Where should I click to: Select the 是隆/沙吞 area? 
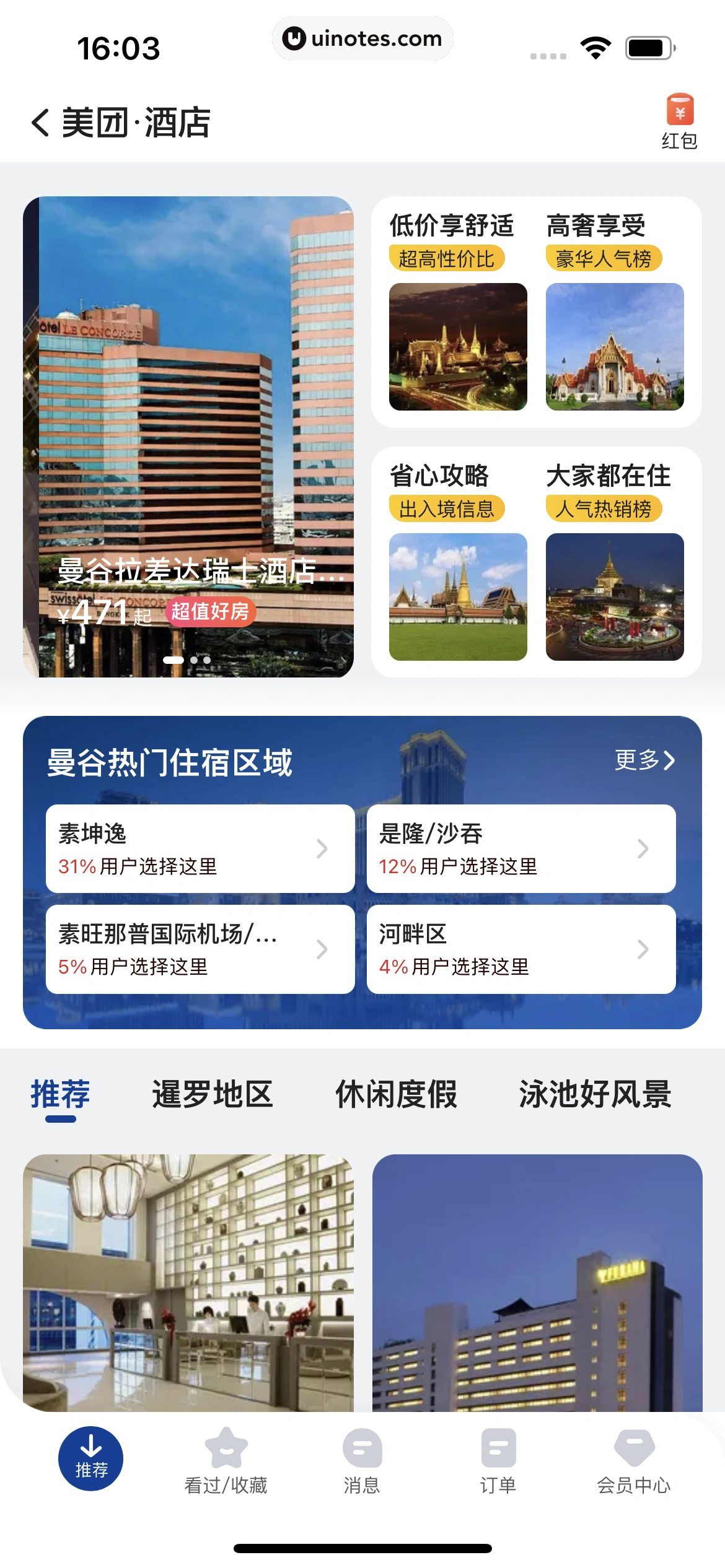pyautogui.click(x=521, y=848)
